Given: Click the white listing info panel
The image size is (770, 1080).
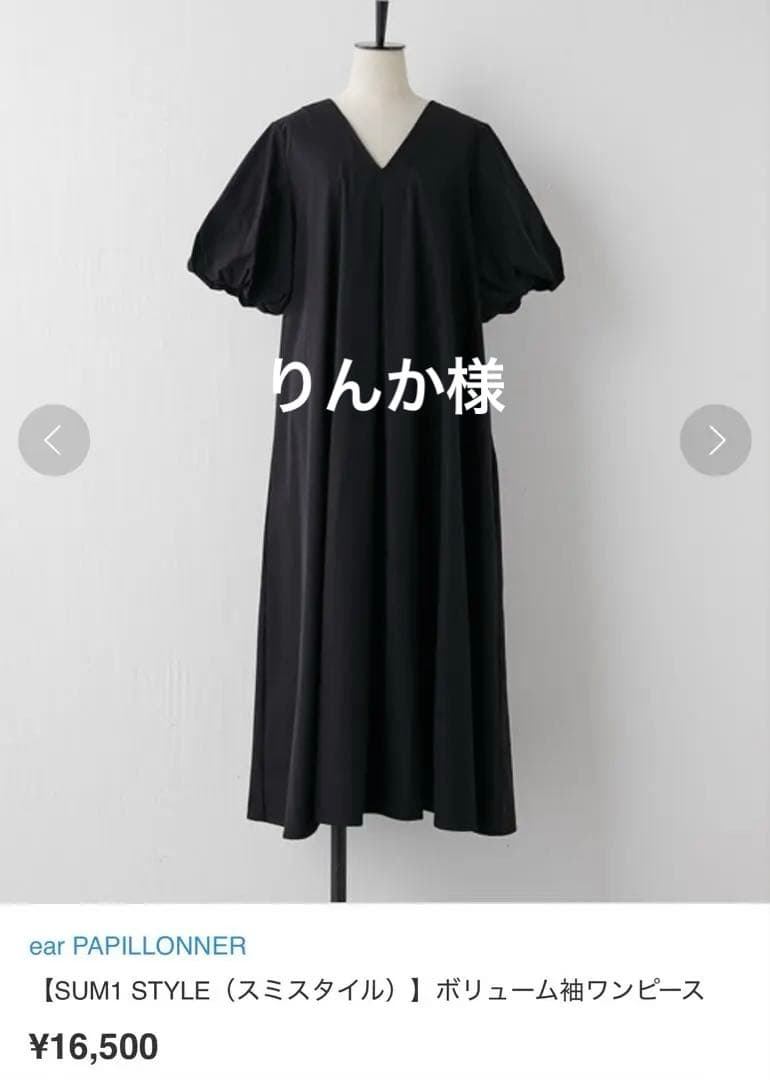Looking at the screenshot, I should tap(385, 990).
